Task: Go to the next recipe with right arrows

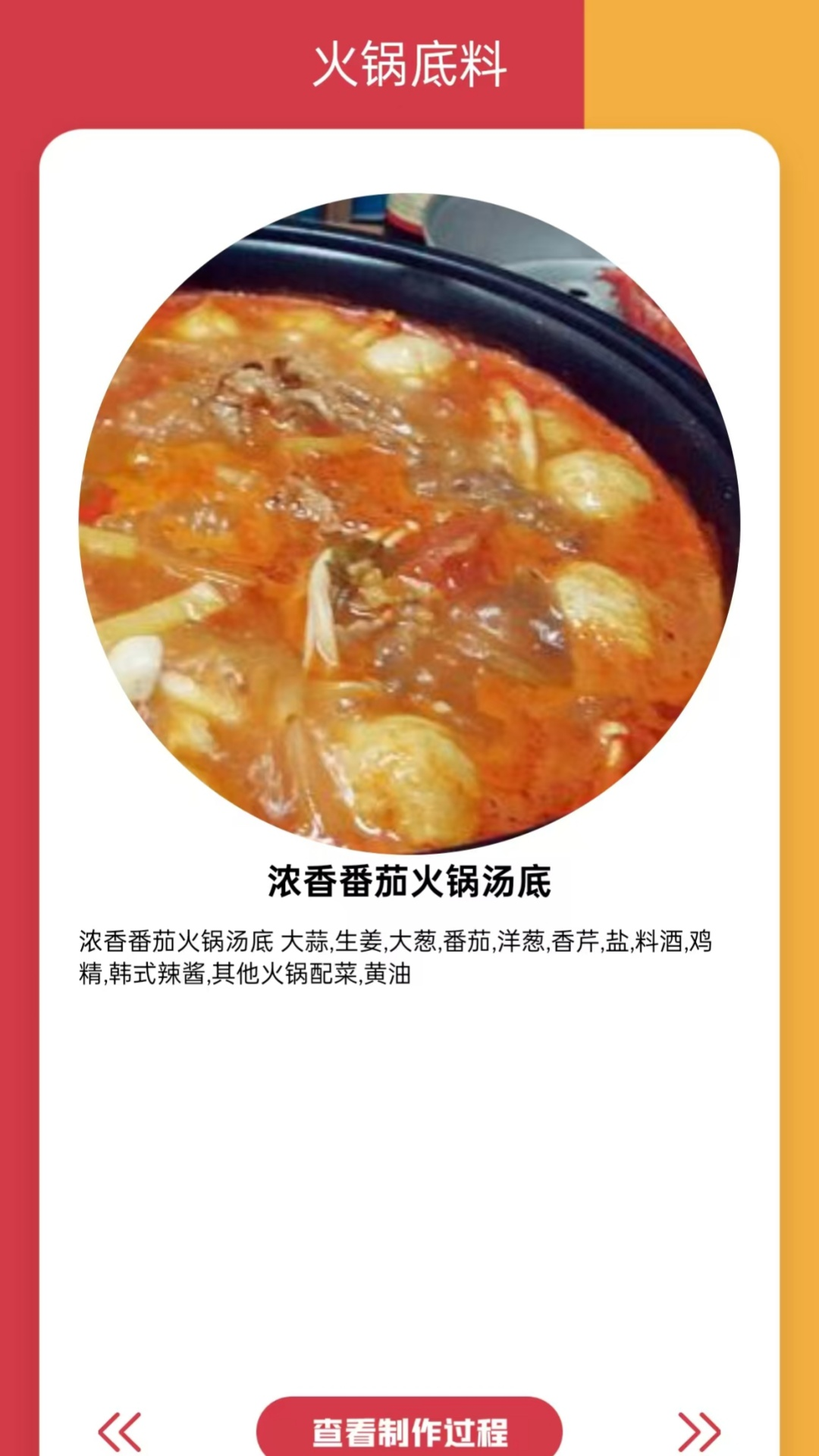Action: click(698, 1431)
